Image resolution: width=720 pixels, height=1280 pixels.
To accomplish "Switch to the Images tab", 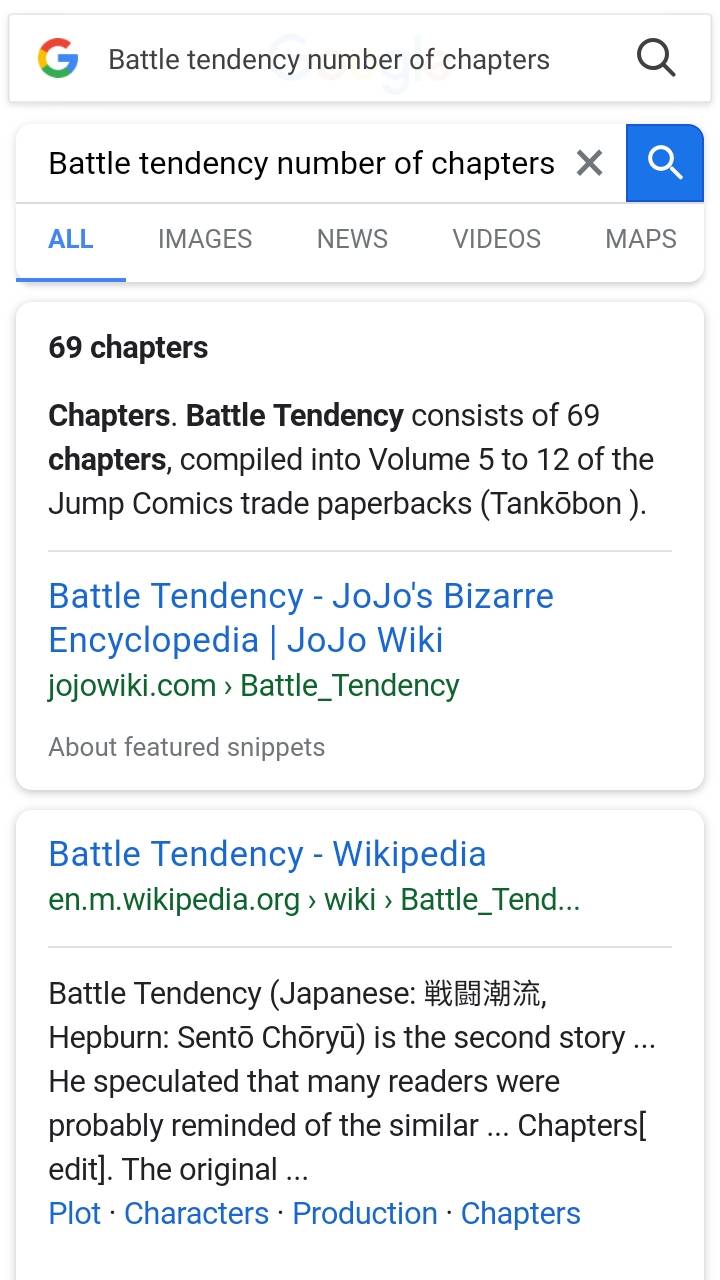I will 205,239.
